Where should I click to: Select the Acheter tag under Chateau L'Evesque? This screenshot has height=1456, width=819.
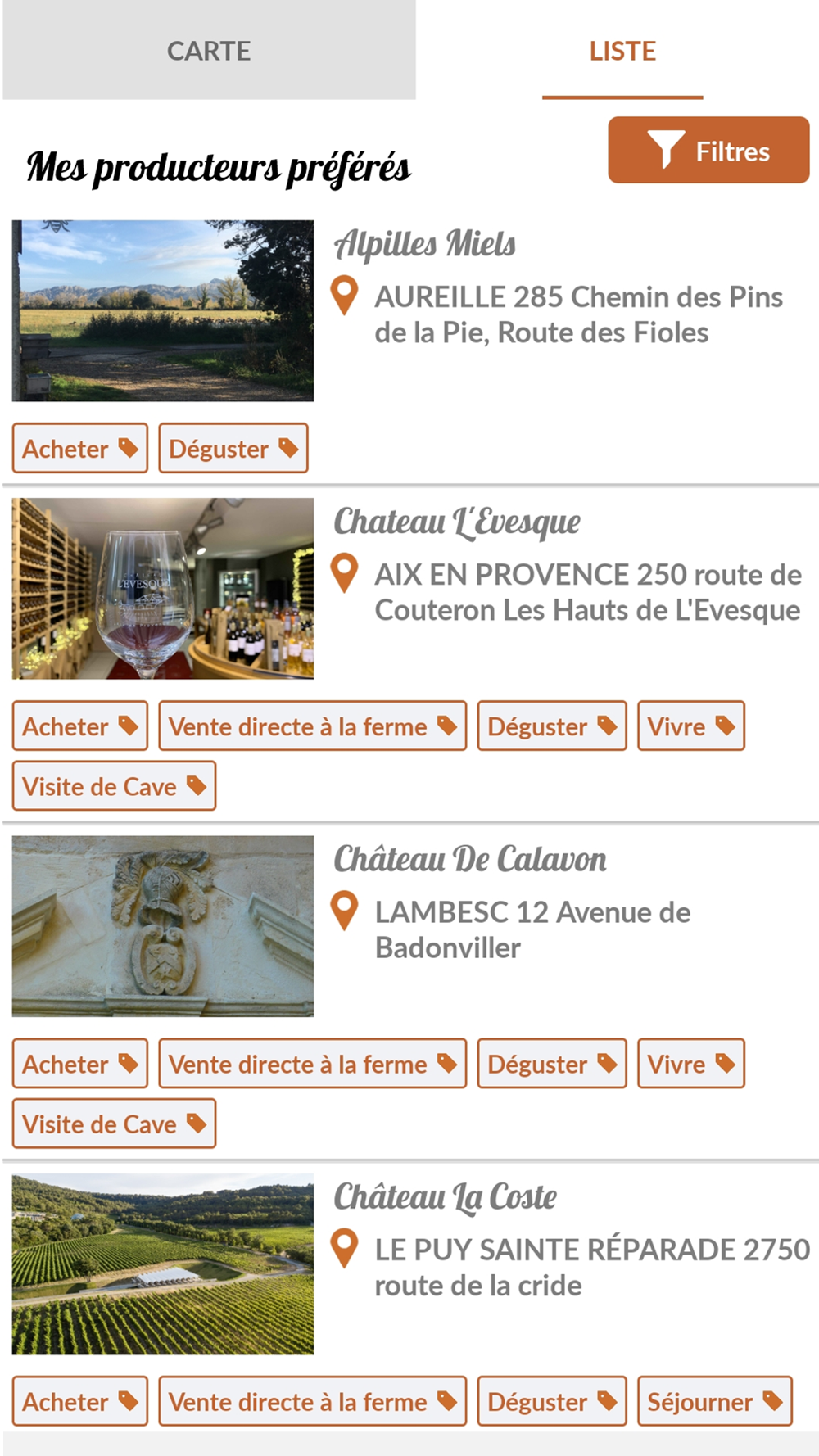[x=79, y=726]
